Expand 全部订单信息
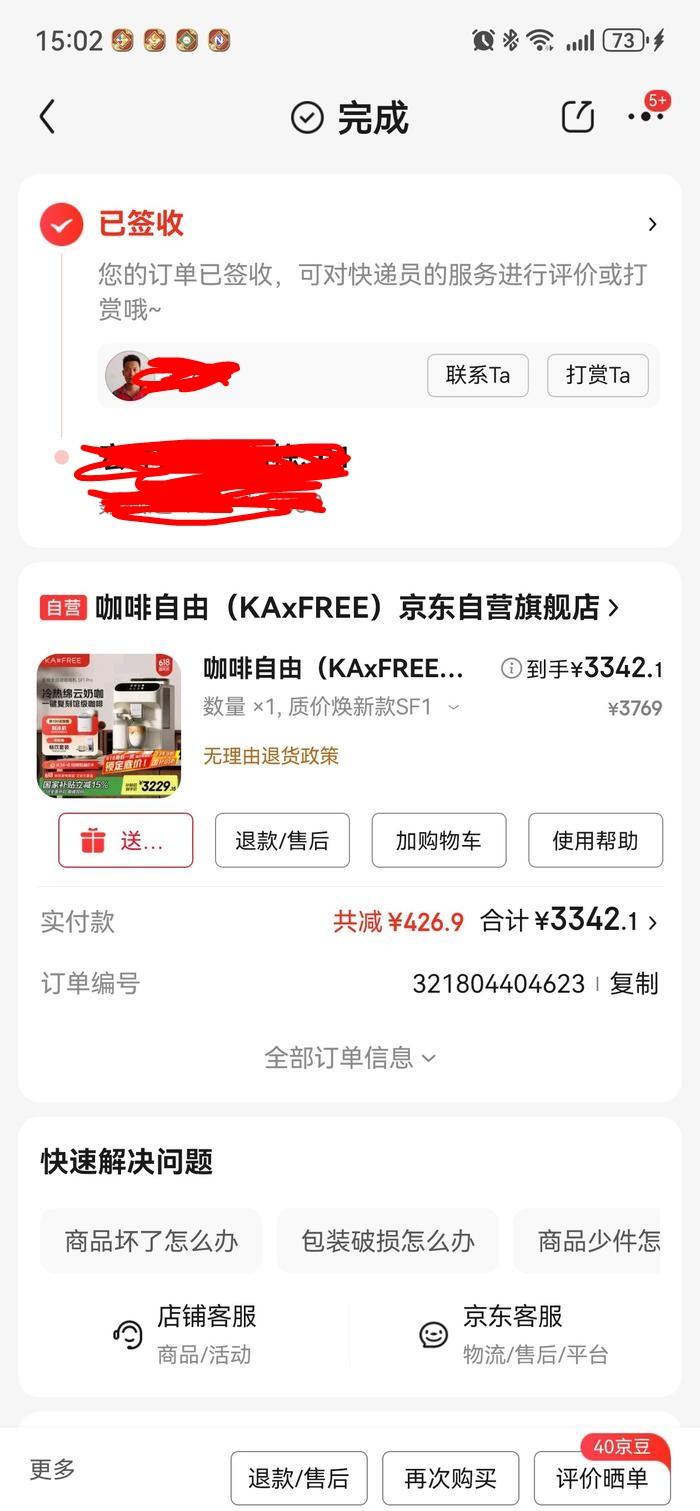700x1511 pixels. point(350,1057)
